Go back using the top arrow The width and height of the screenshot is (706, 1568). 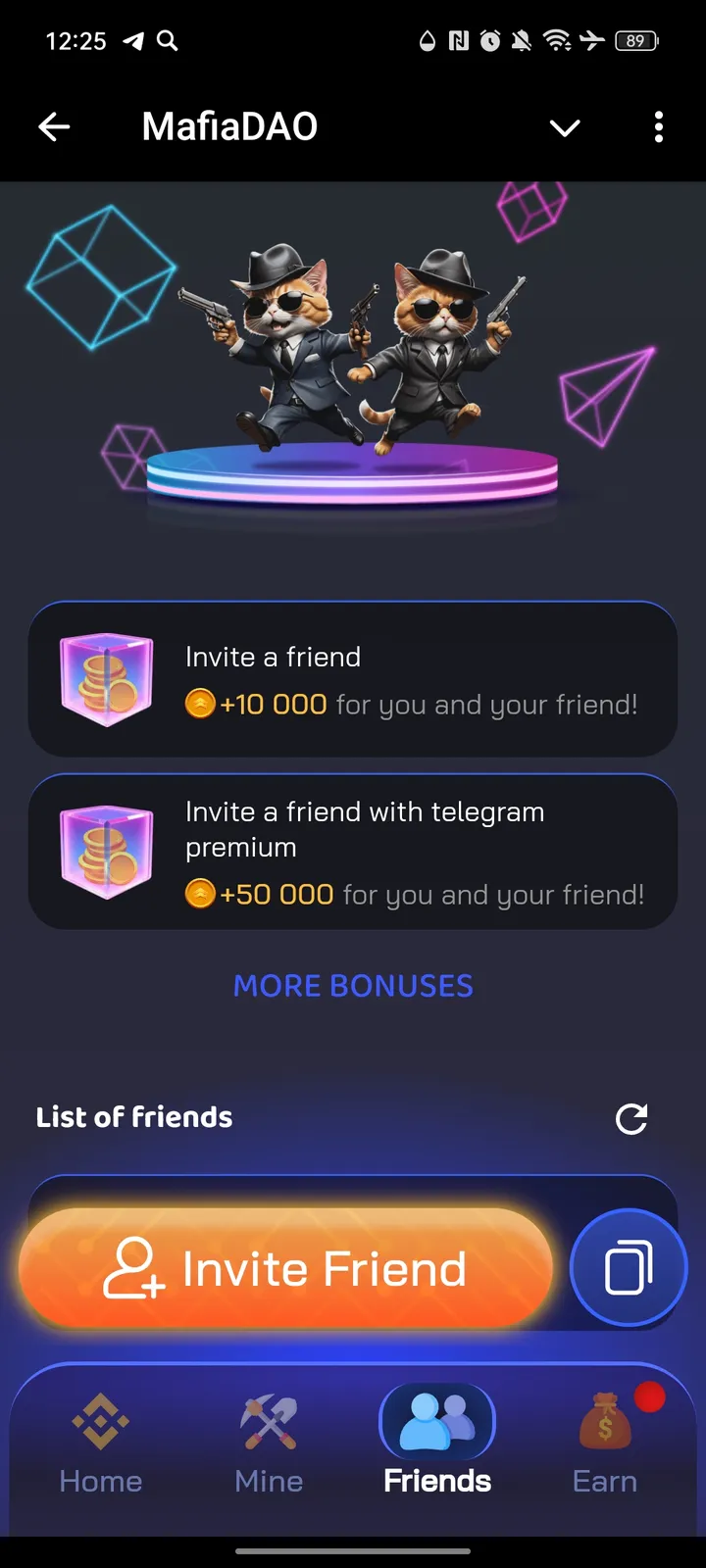point(54,126)
